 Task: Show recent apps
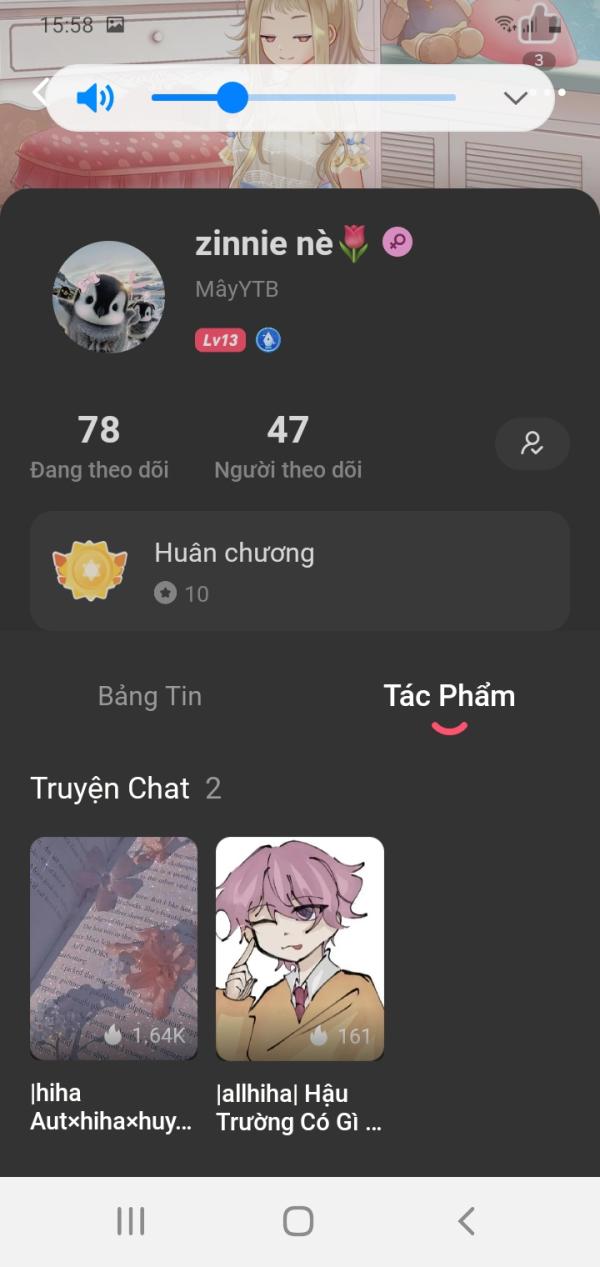click(x=131, y=1220)
